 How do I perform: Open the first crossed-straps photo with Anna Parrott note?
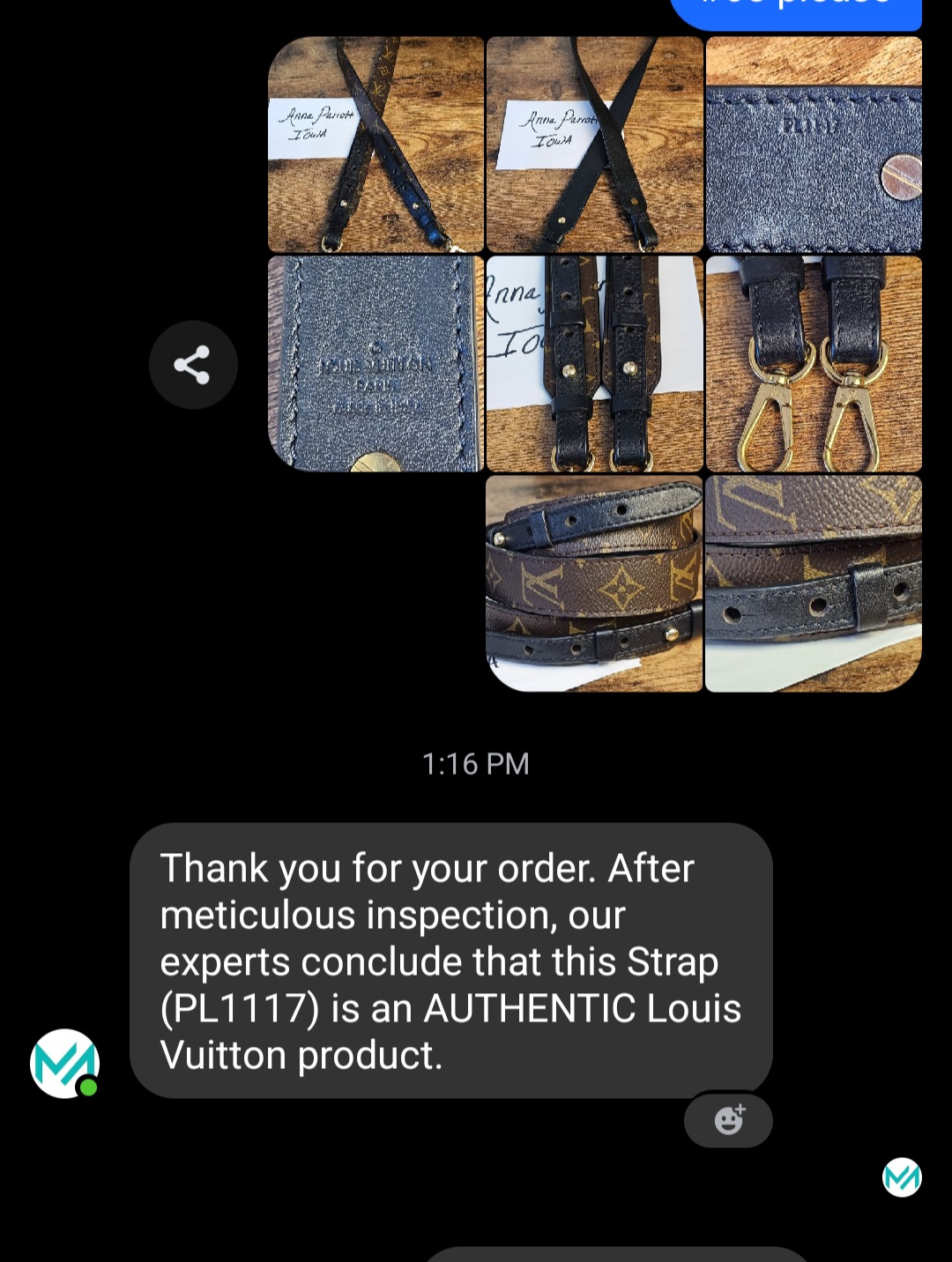(375, 145)
